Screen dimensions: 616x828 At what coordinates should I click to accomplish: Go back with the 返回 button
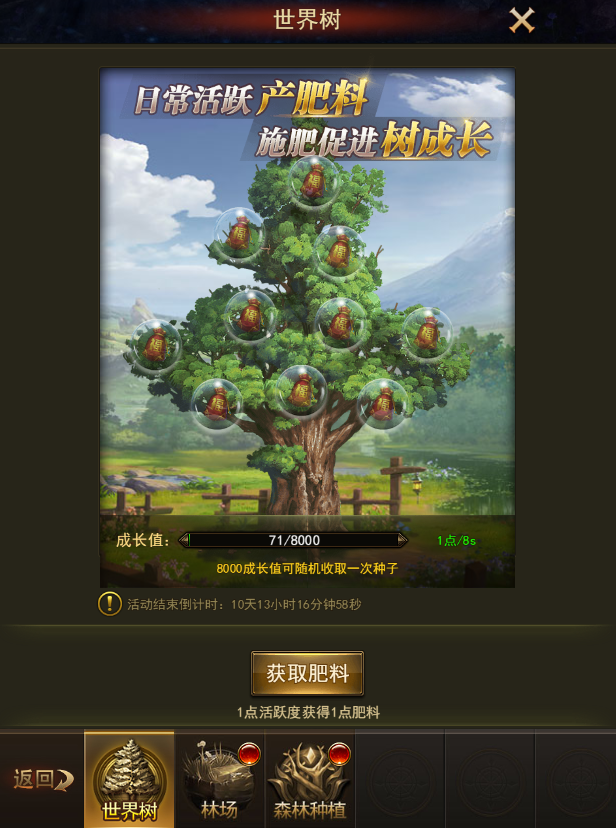42,780
